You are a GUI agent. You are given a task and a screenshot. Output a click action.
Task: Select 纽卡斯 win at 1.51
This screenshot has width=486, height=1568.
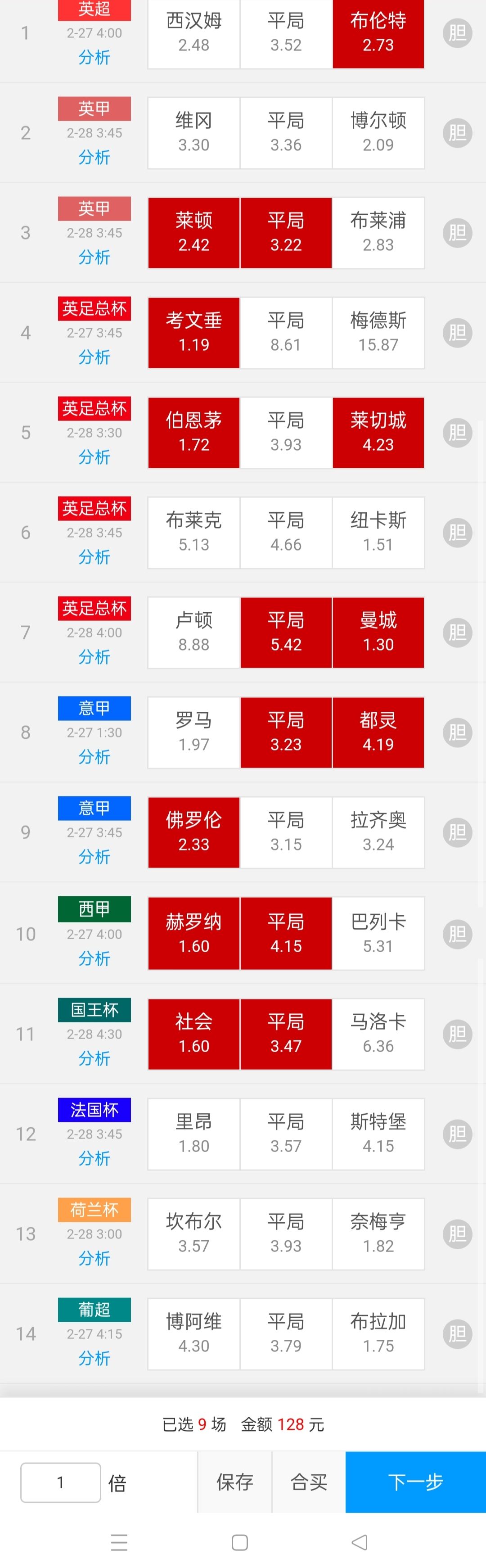(x=378, y=532)
